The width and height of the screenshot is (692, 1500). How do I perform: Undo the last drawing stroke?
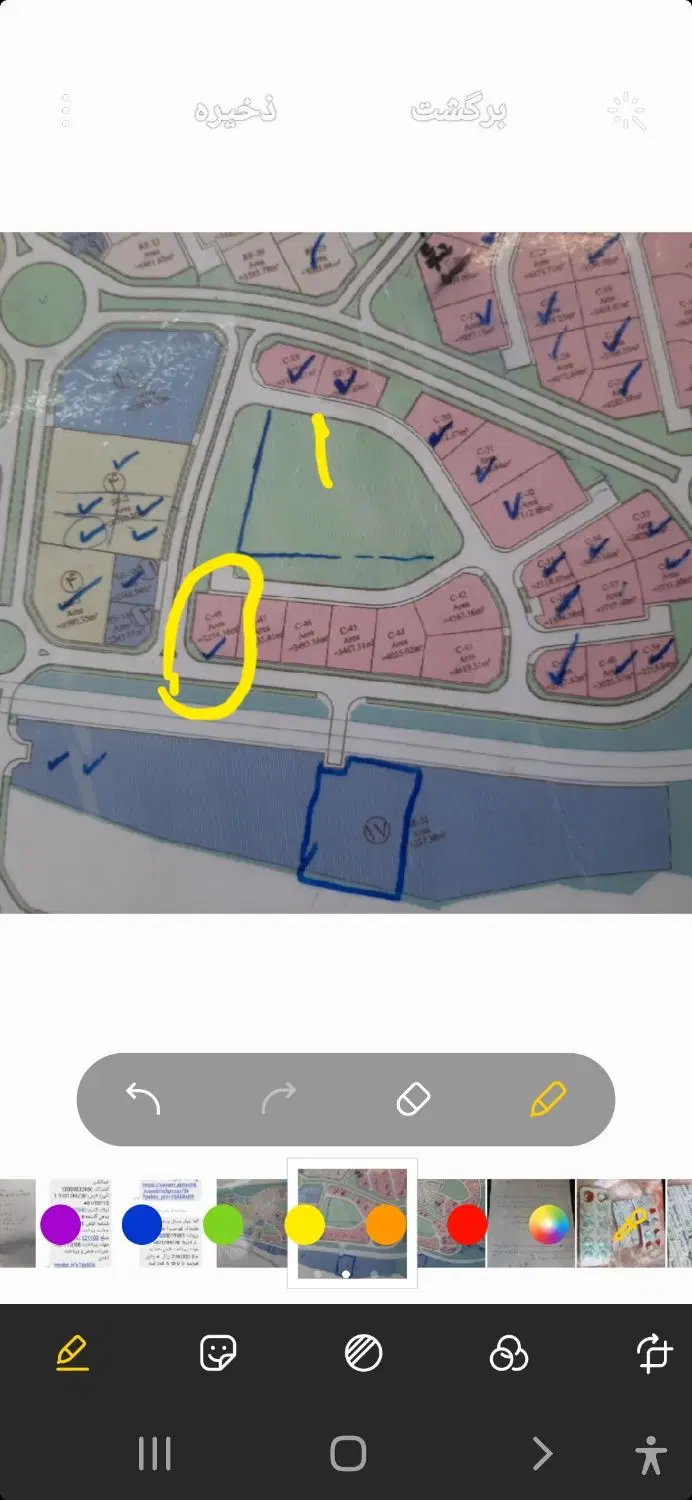tap(143, 1099)
